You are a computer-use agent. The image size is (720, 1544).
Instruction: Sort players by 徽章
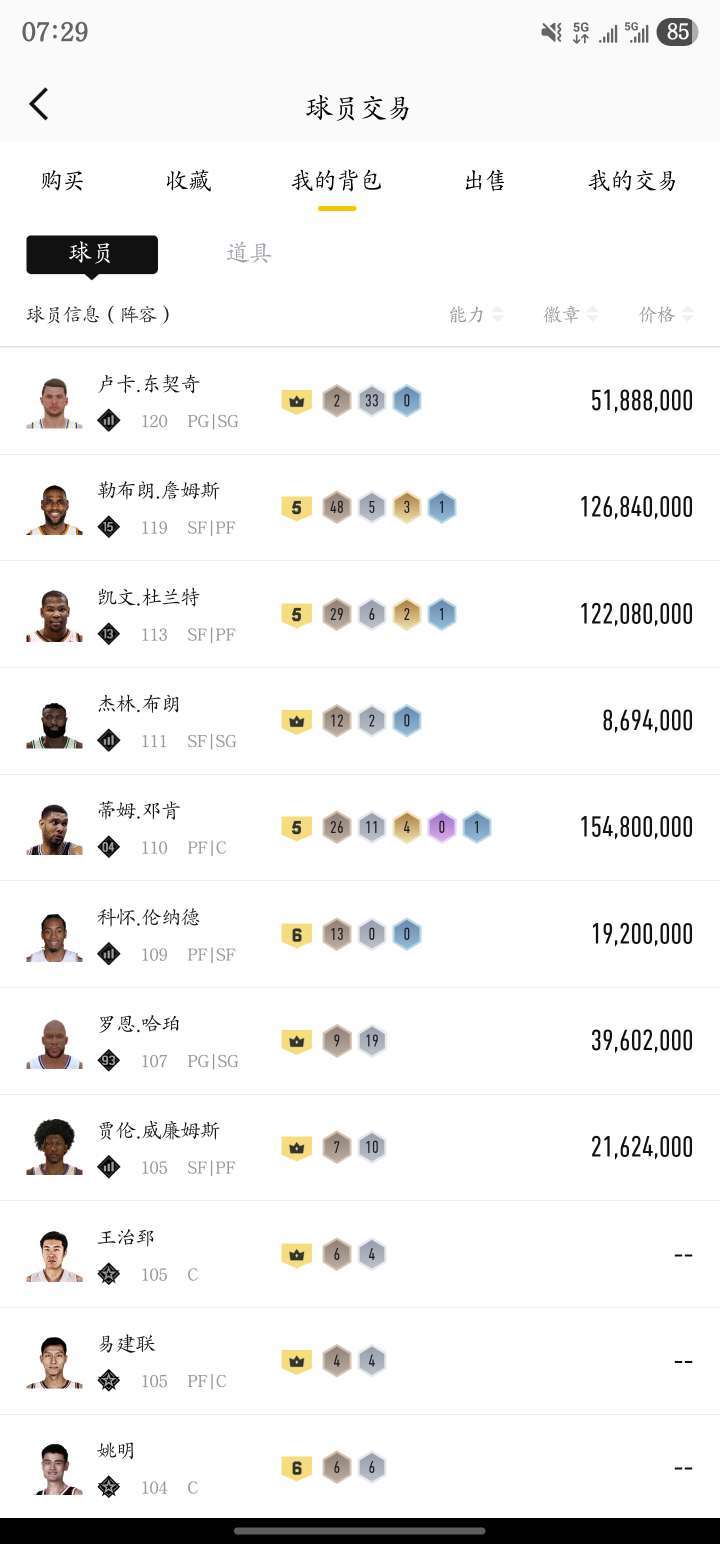[x=570, y=315]
